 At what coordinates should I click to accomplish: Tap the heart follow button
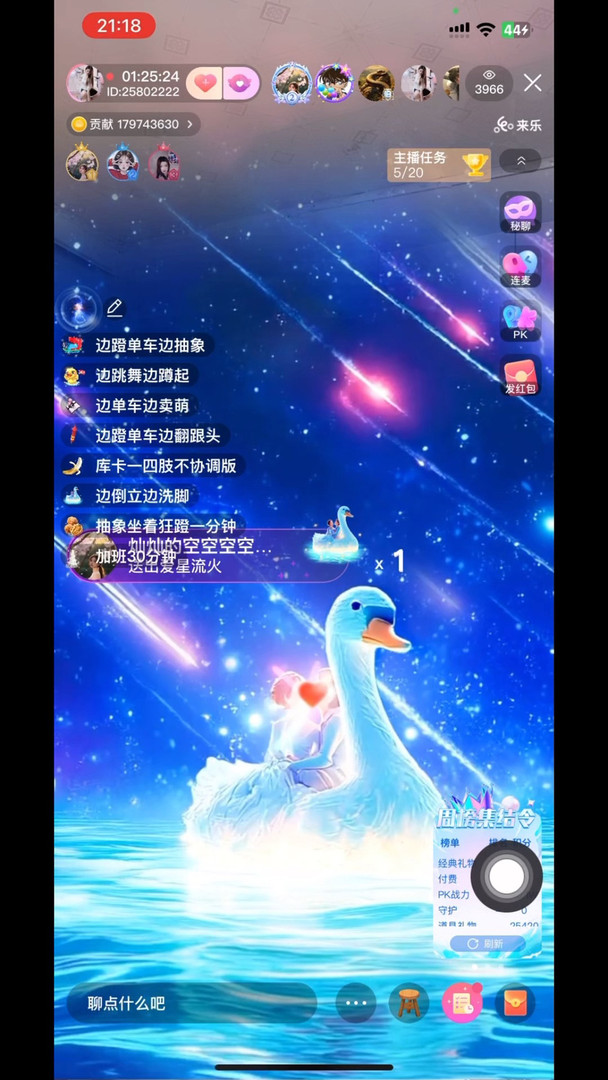tap(205, 83)
